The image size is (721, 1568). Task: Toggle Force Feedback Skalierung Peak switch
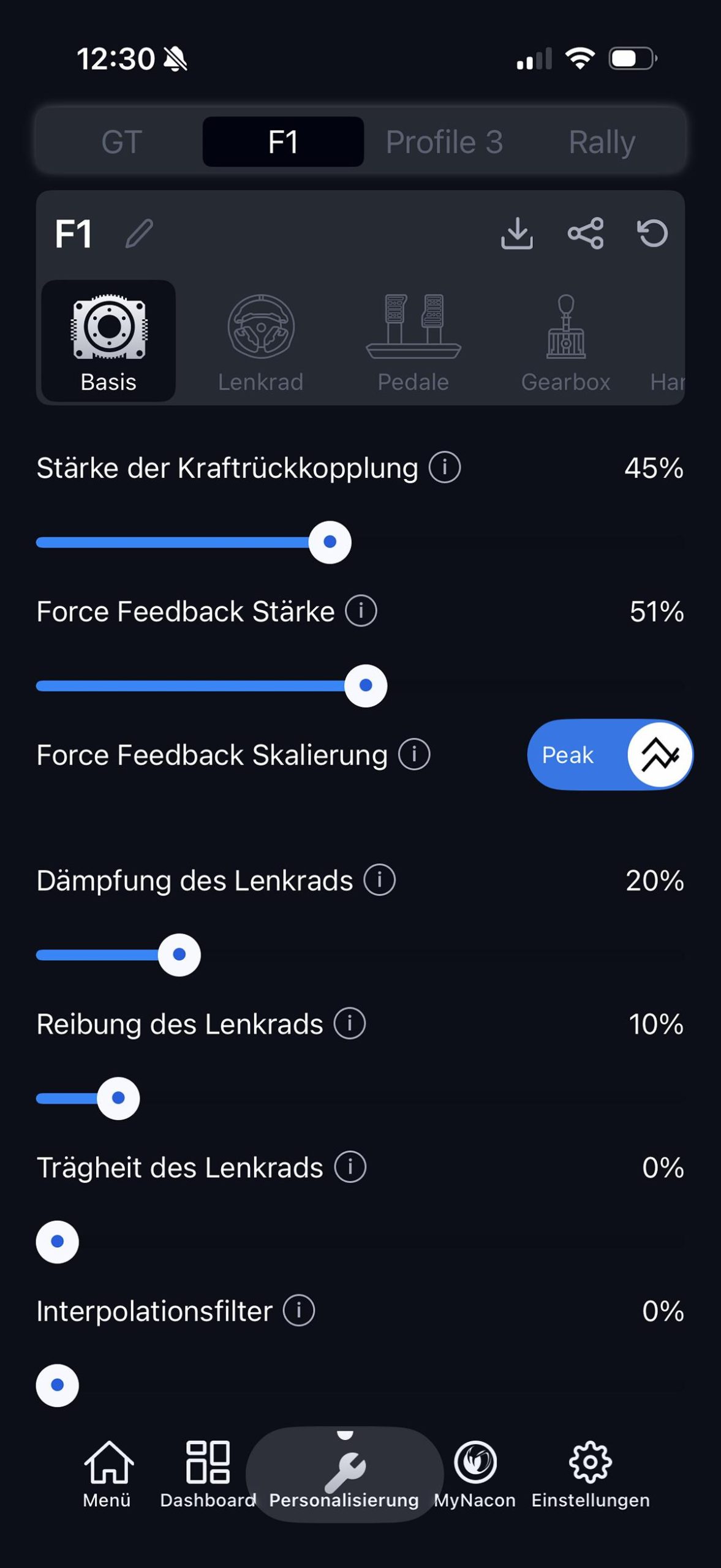[x=610, y=755]
